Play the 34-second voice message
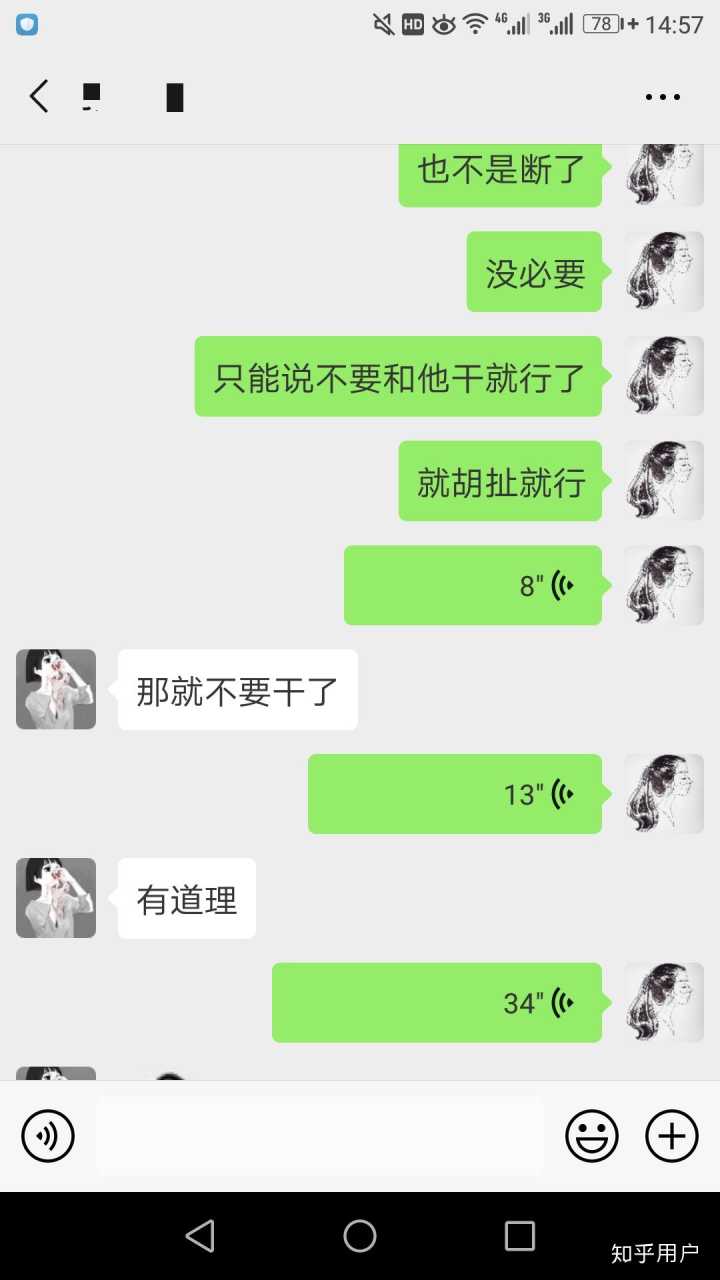The image size is (720, 1280). coord(437,1003)
